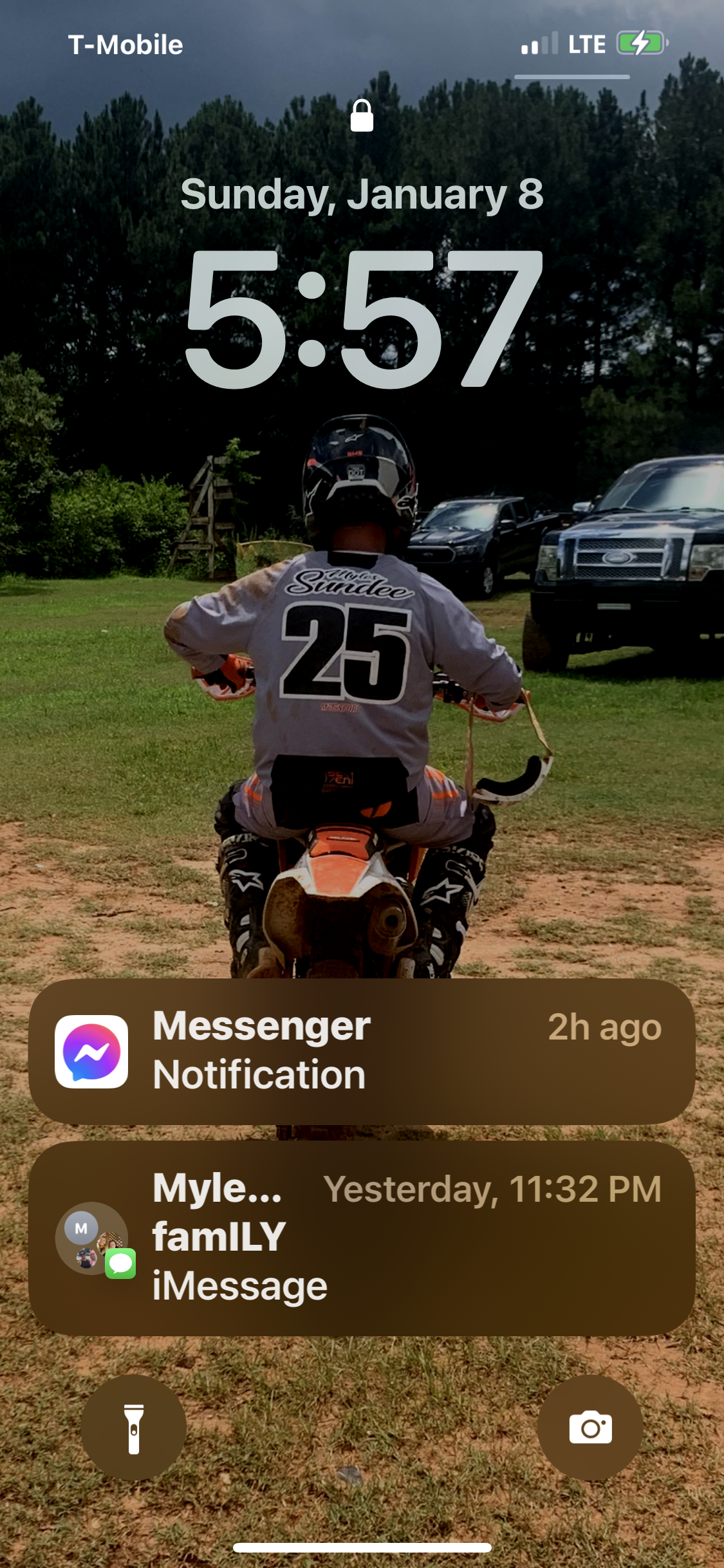Image resolution: width=724 pixels, height=1568 pixels.
Task: Launch the camera from lock screen
Action: (590, 1428)
